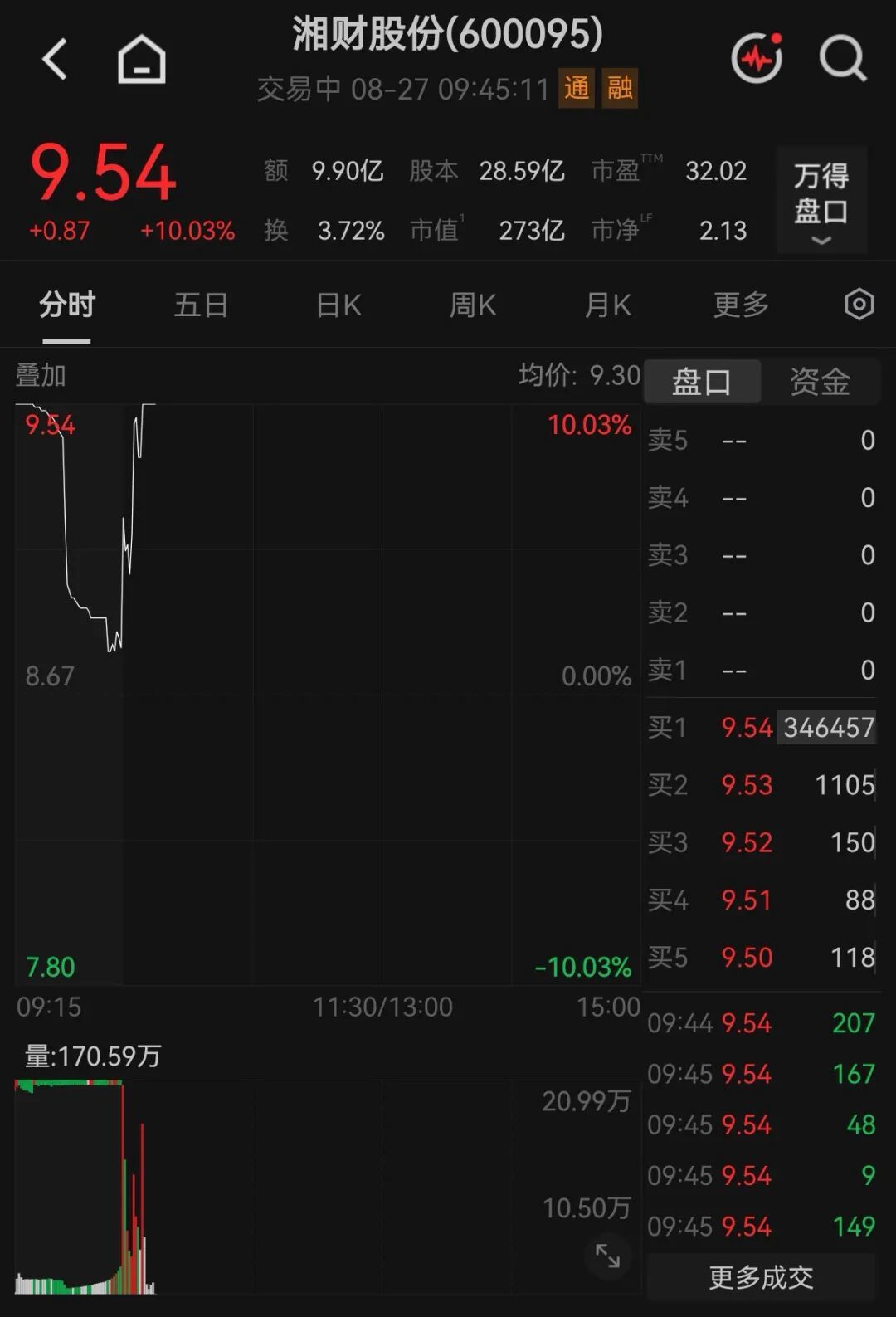Switch to the 资金 tab
Viewport: 896px width, 1317px height.
pos(820,382)
